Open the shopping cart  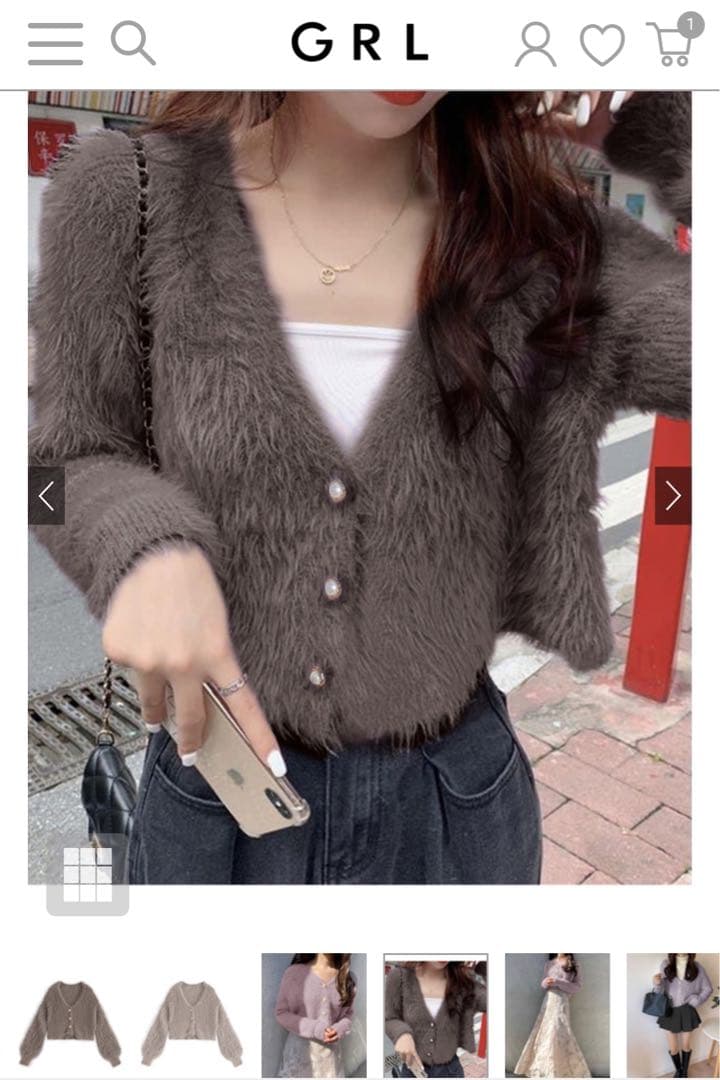tap(672, 43)
